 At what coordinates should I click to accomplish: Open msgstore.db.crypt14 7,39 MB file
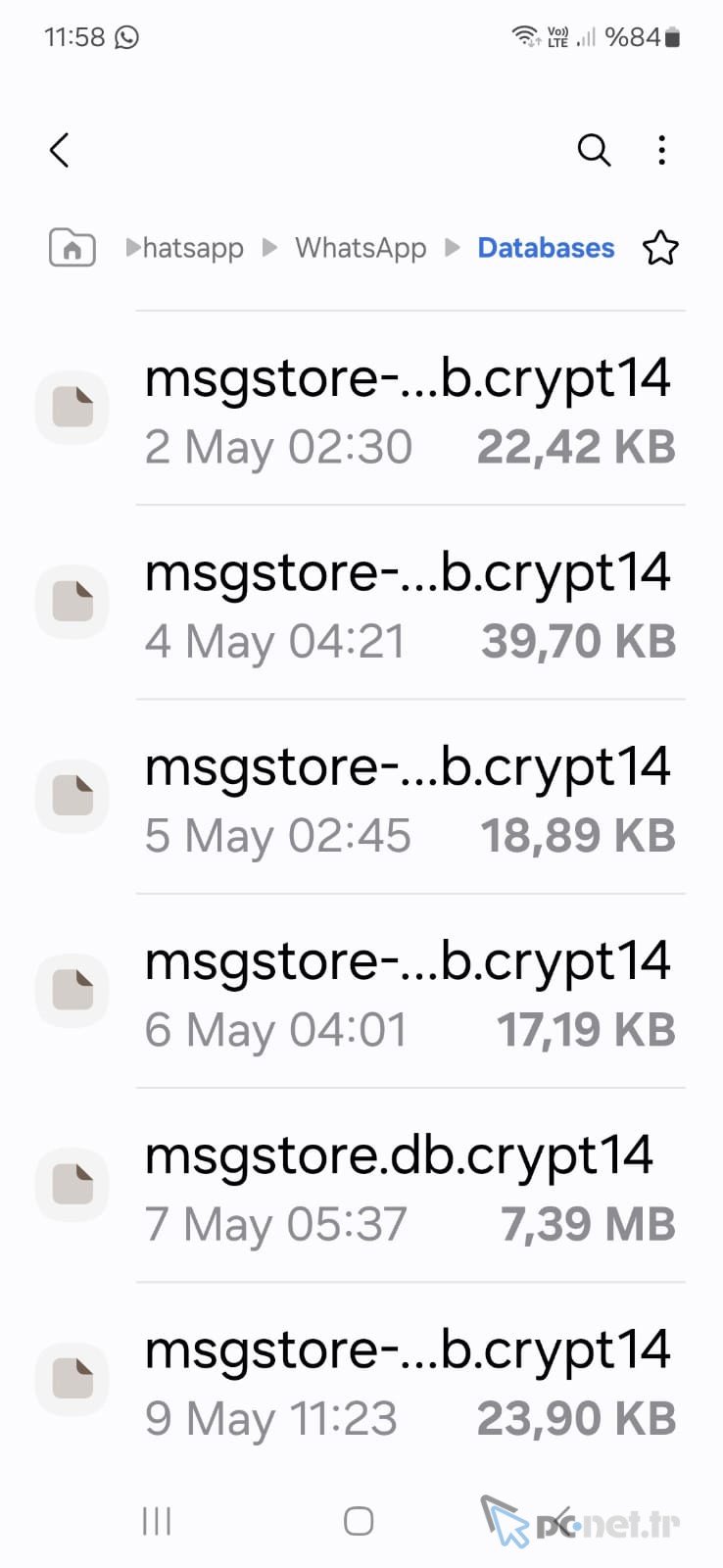(x=361, y=1185)
